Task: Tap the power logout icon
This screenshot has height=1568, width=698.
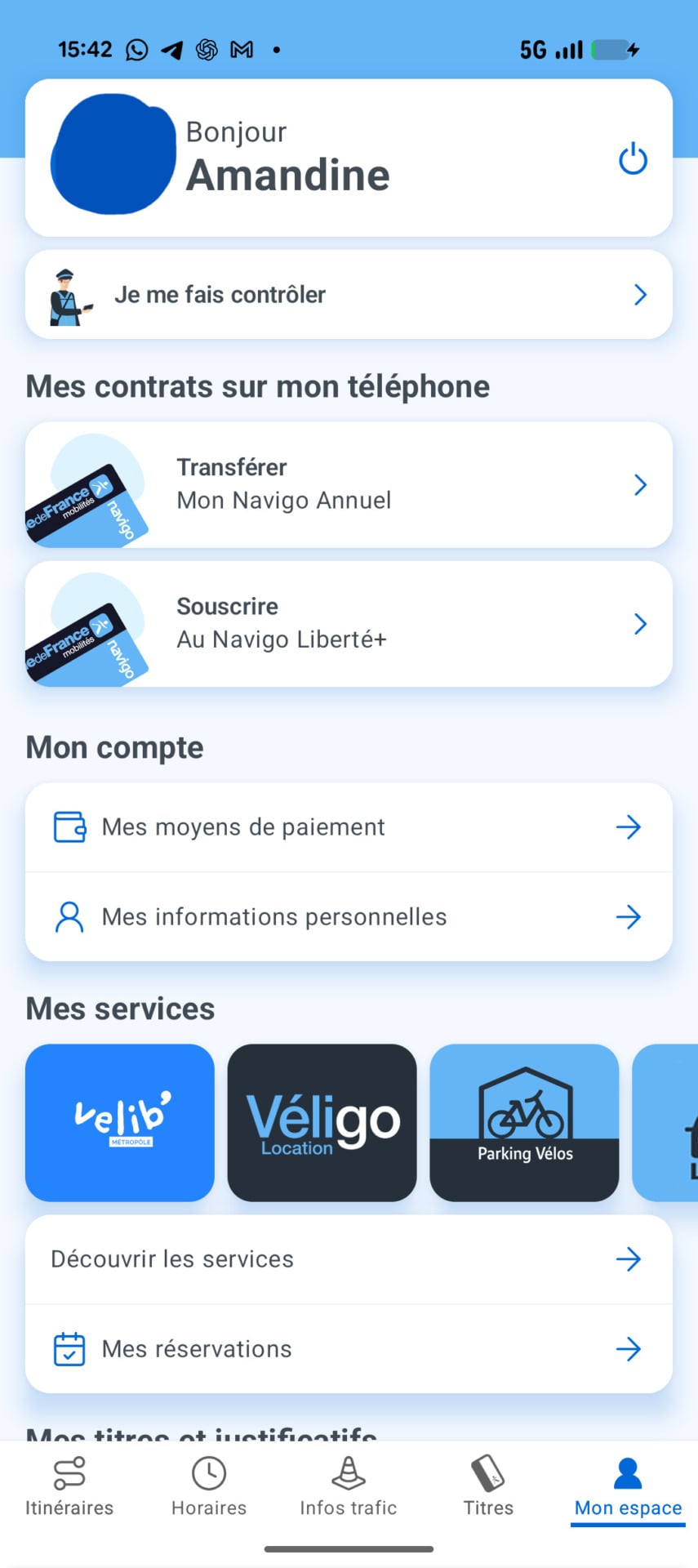Action: (x=633, y=158)
